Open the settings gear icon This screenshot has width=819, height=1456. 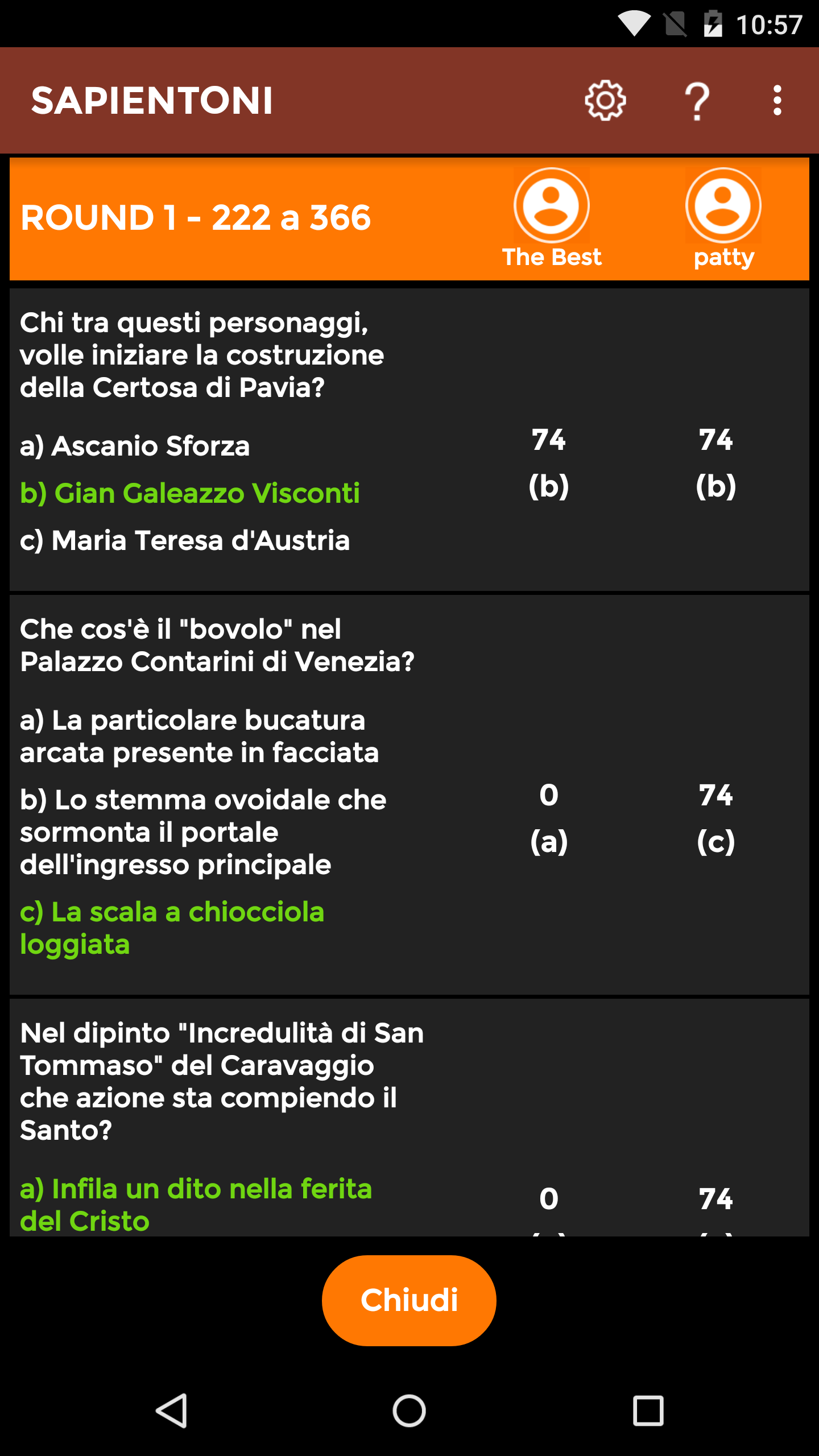pos(605,101)
